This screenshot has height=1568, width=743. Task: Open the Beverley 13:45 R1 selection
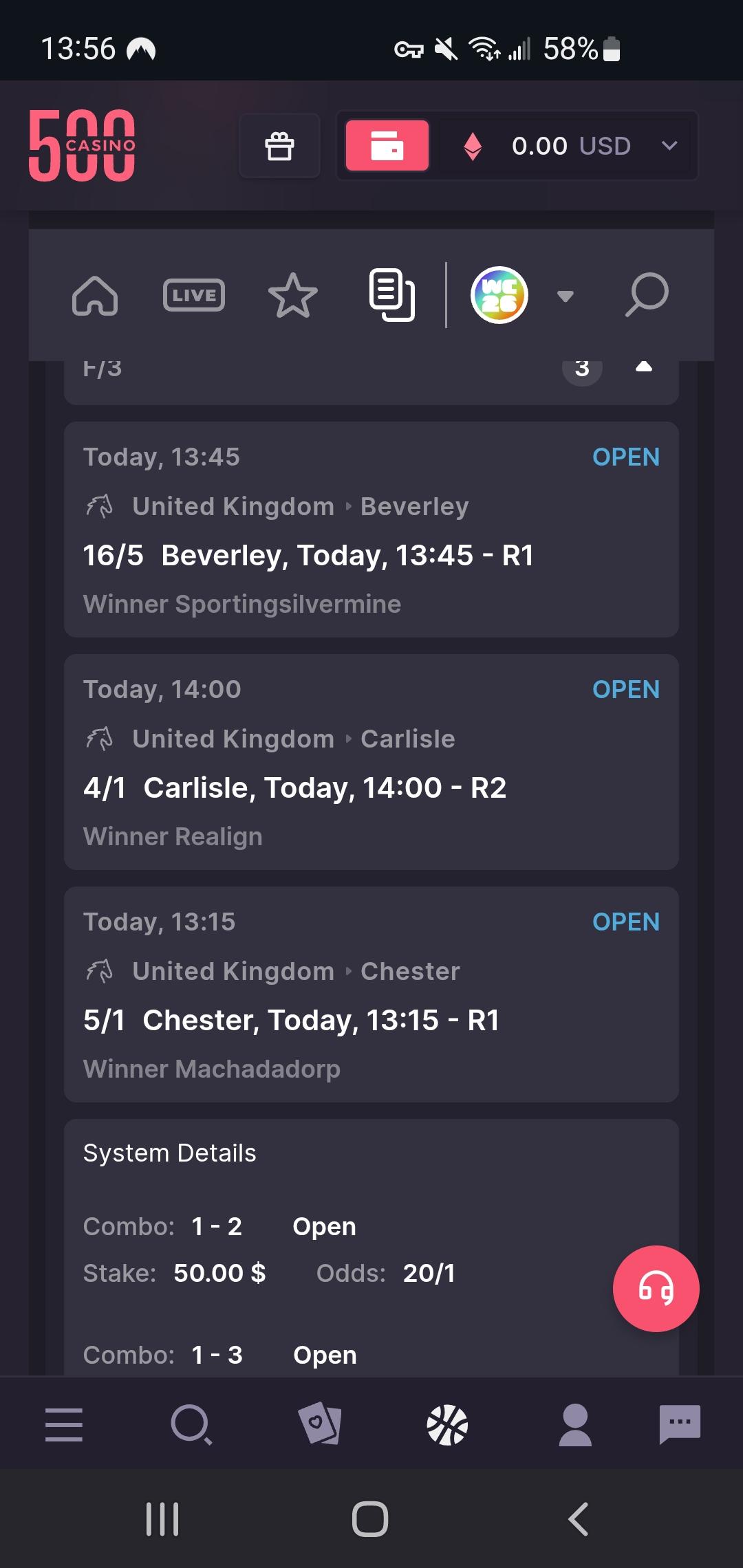(x=371, y=530)
